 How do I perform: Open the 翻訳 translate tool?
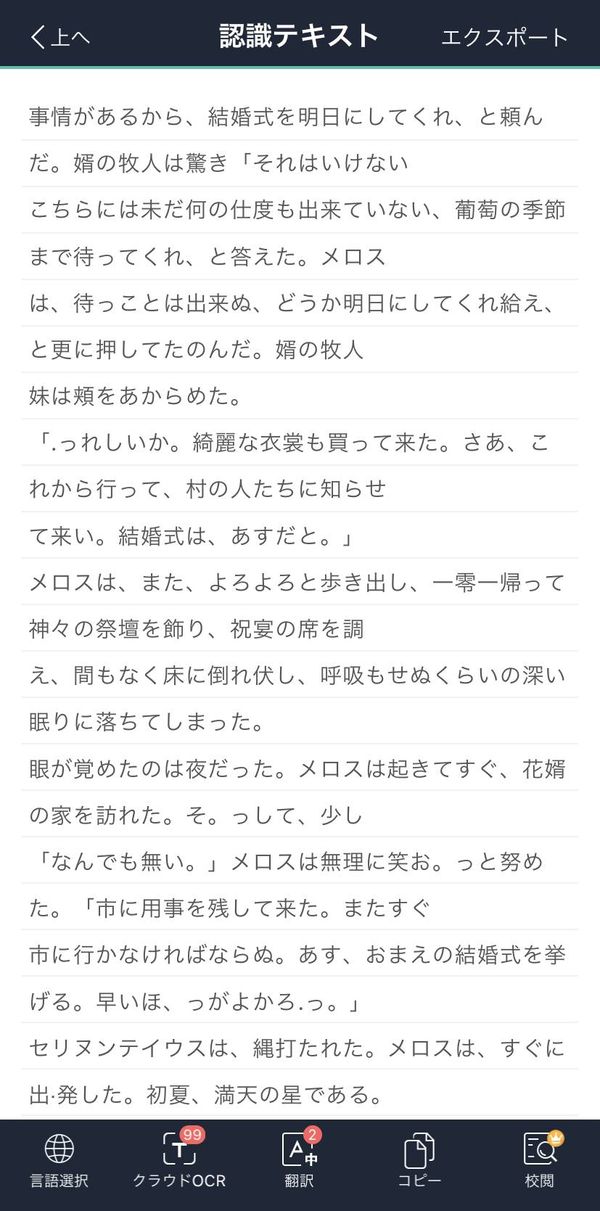tap(300, 1161)
